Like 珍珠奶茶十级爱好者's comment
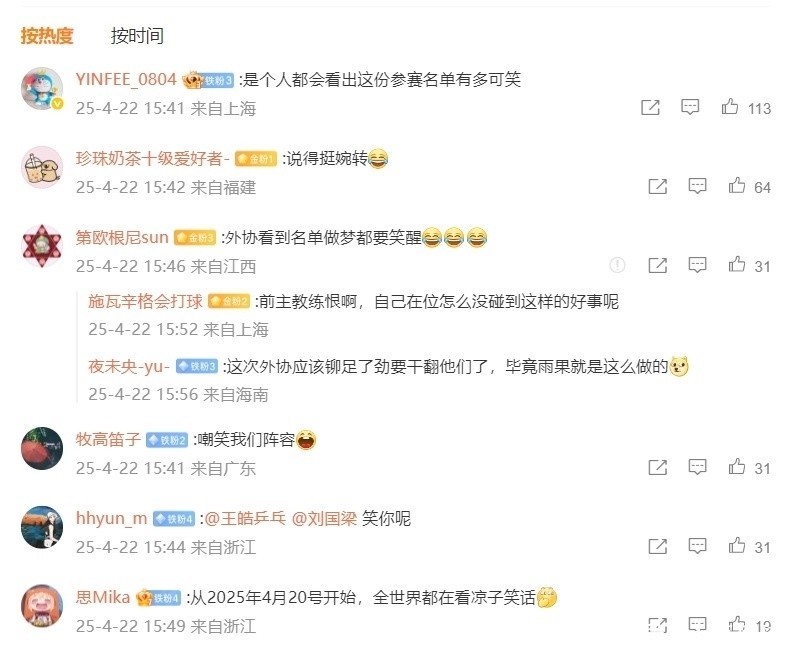This screenshot has width=789, height=650. point(737,186)
